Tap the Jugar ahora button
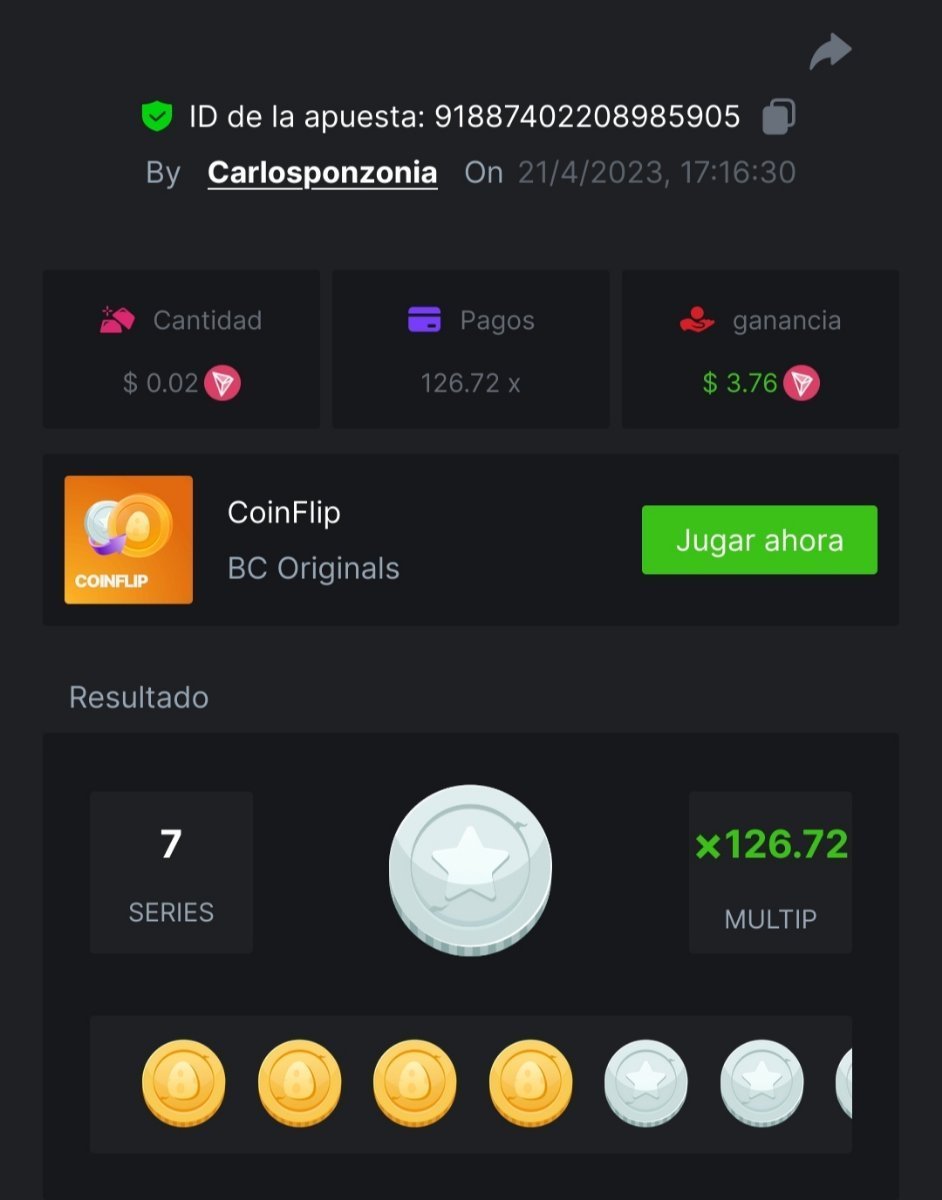This screenshot has height=1200, width=942. pyautogui.click(x=759, y=540)
